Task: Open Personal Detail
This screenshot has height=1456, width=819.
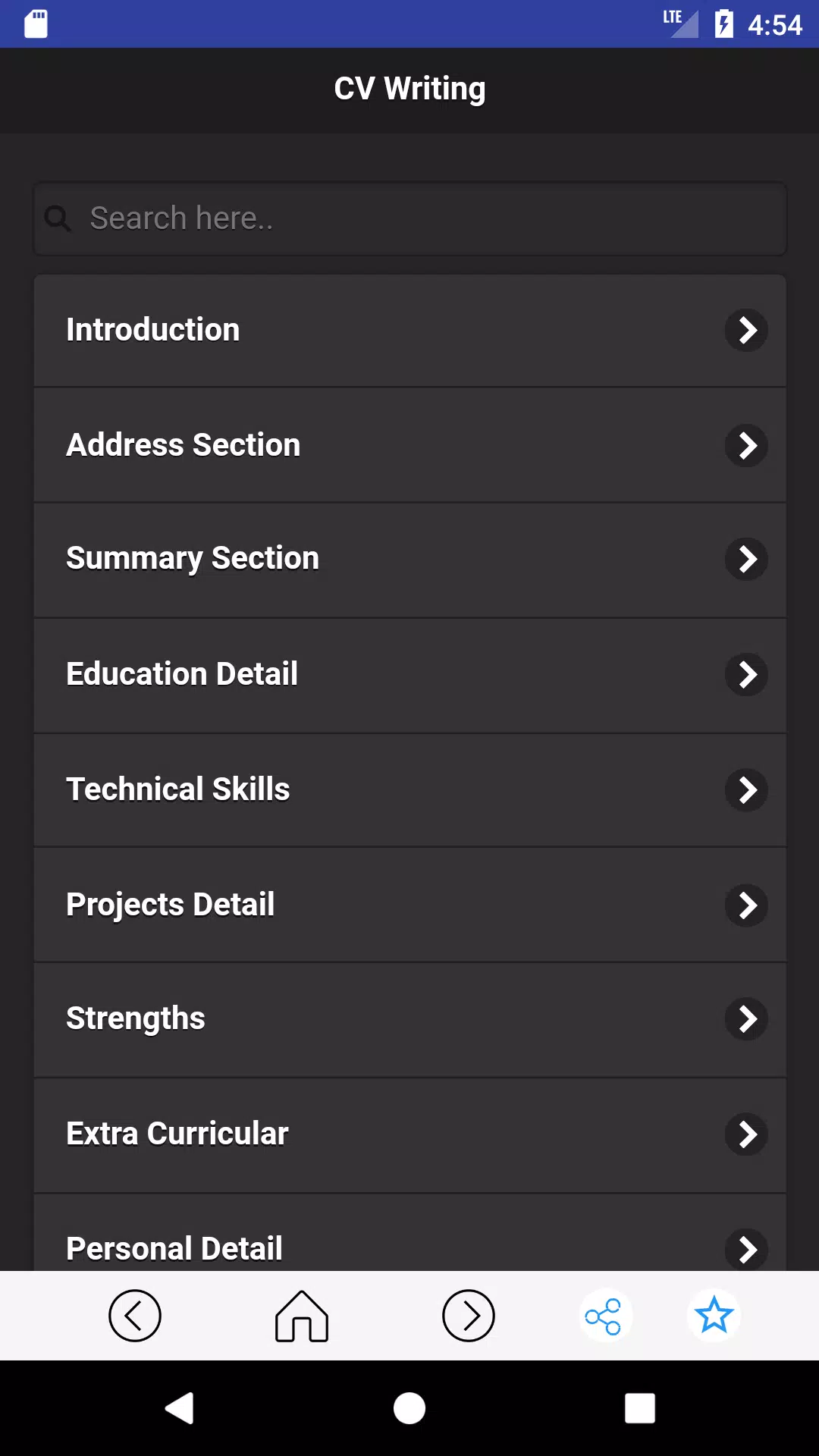Action: click(x=409, y=1244)
